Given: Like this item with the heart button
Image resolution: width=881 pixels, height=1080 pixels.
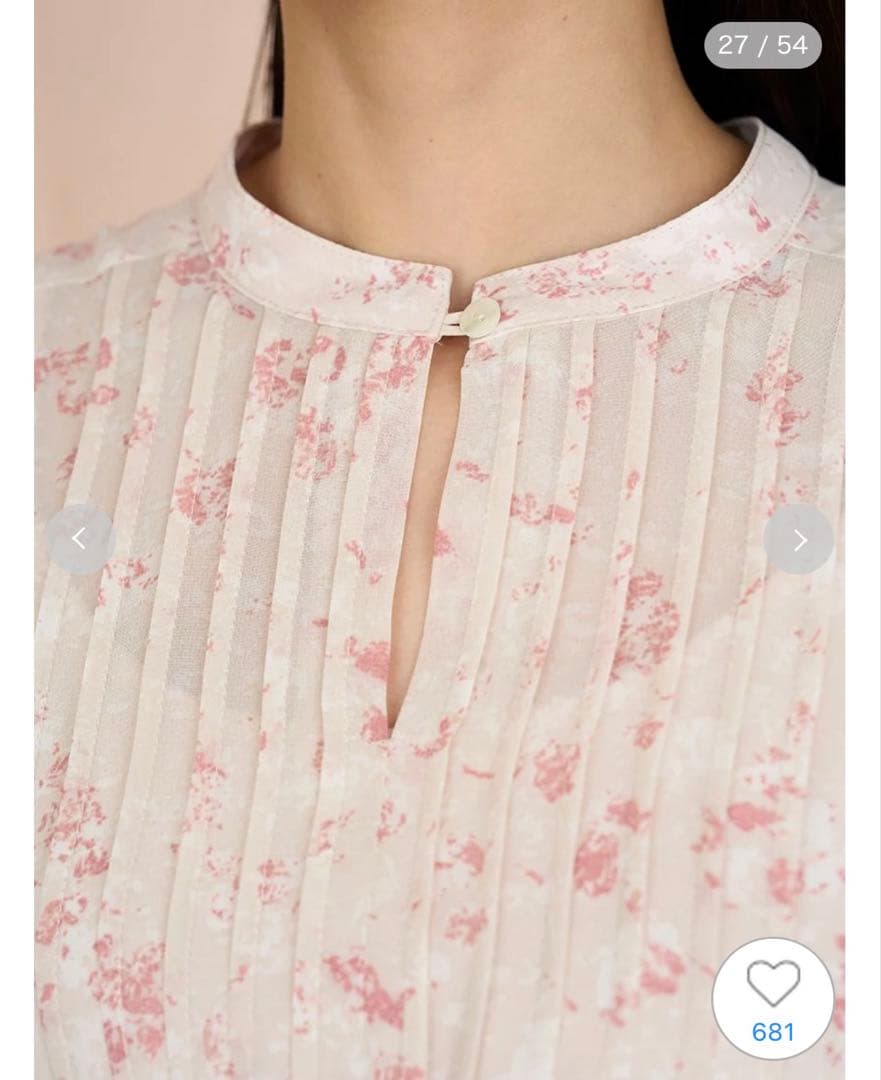Looking at the screenshot, I should tap(773, 985).
